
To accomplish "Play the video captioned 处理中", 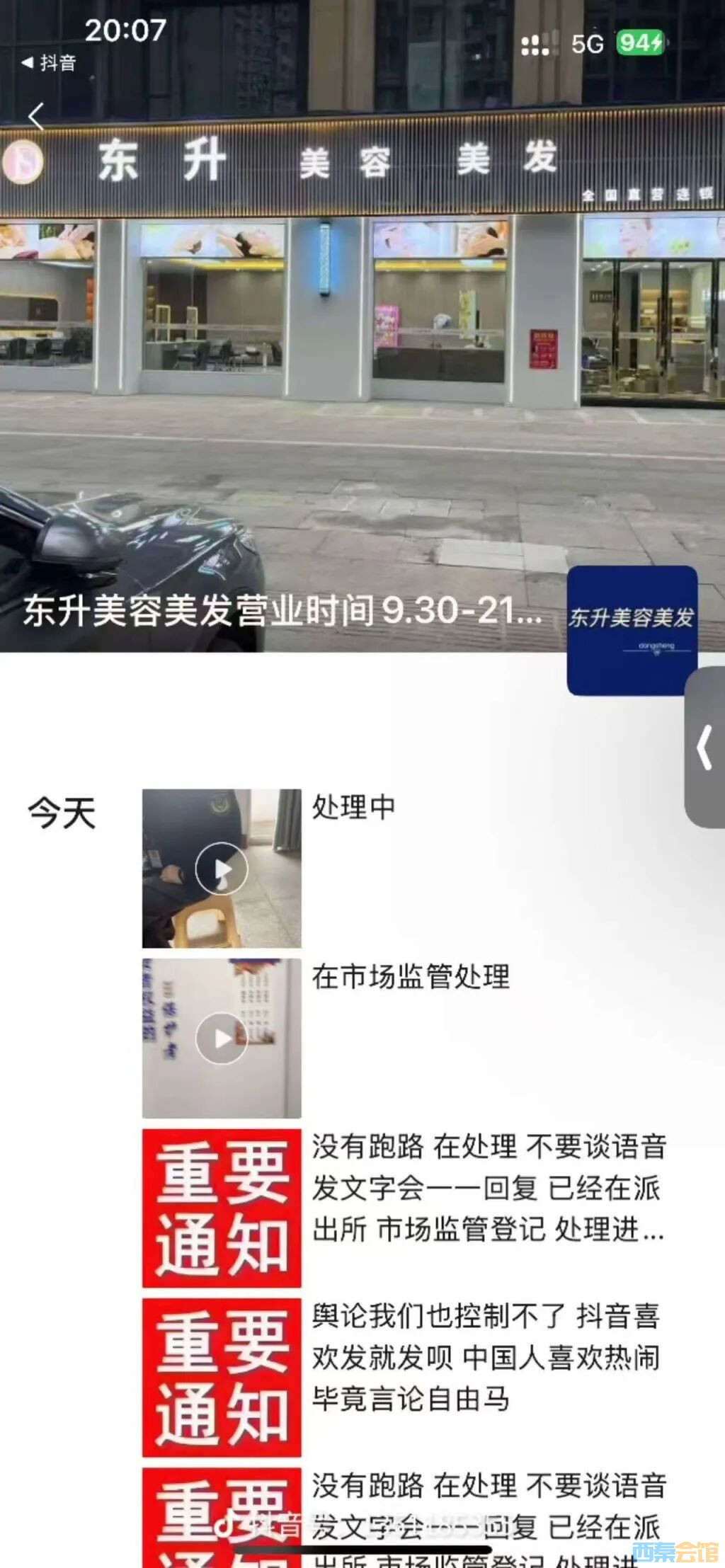I will (222, 868).
